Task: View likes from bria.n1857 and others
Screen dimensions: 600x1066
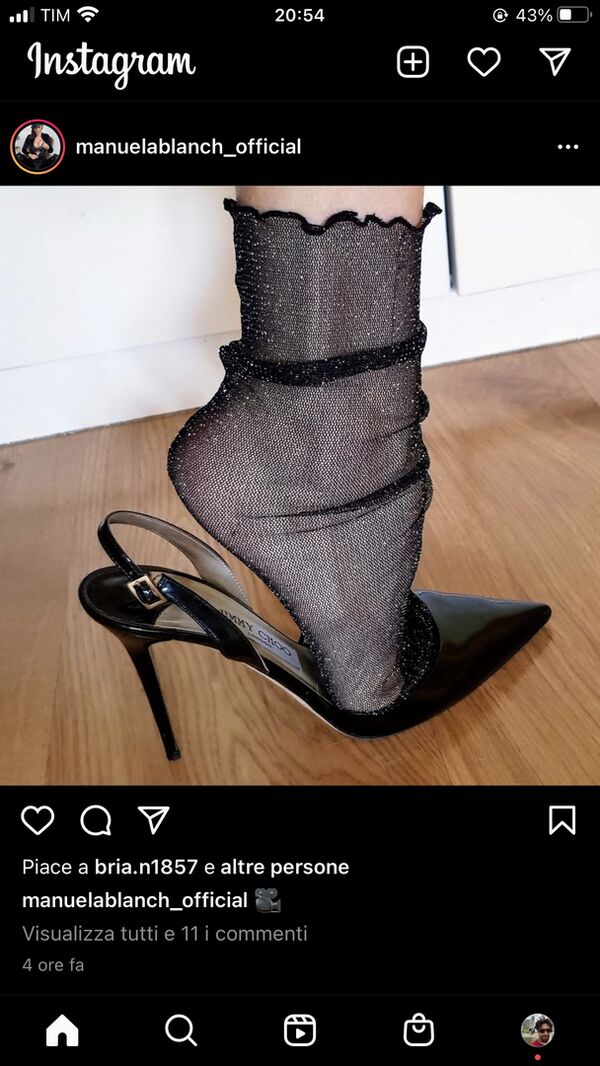Action: [x=186, y=867]
